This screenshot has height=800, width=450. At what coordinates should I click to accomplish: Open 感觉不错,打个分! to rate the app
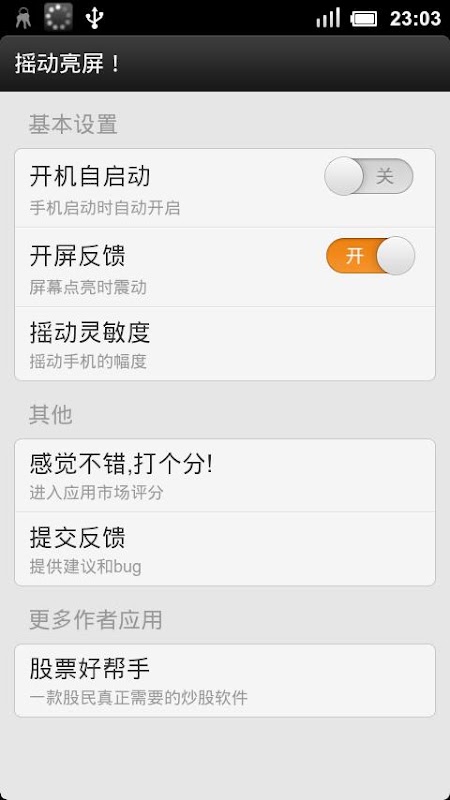(225, 476)
